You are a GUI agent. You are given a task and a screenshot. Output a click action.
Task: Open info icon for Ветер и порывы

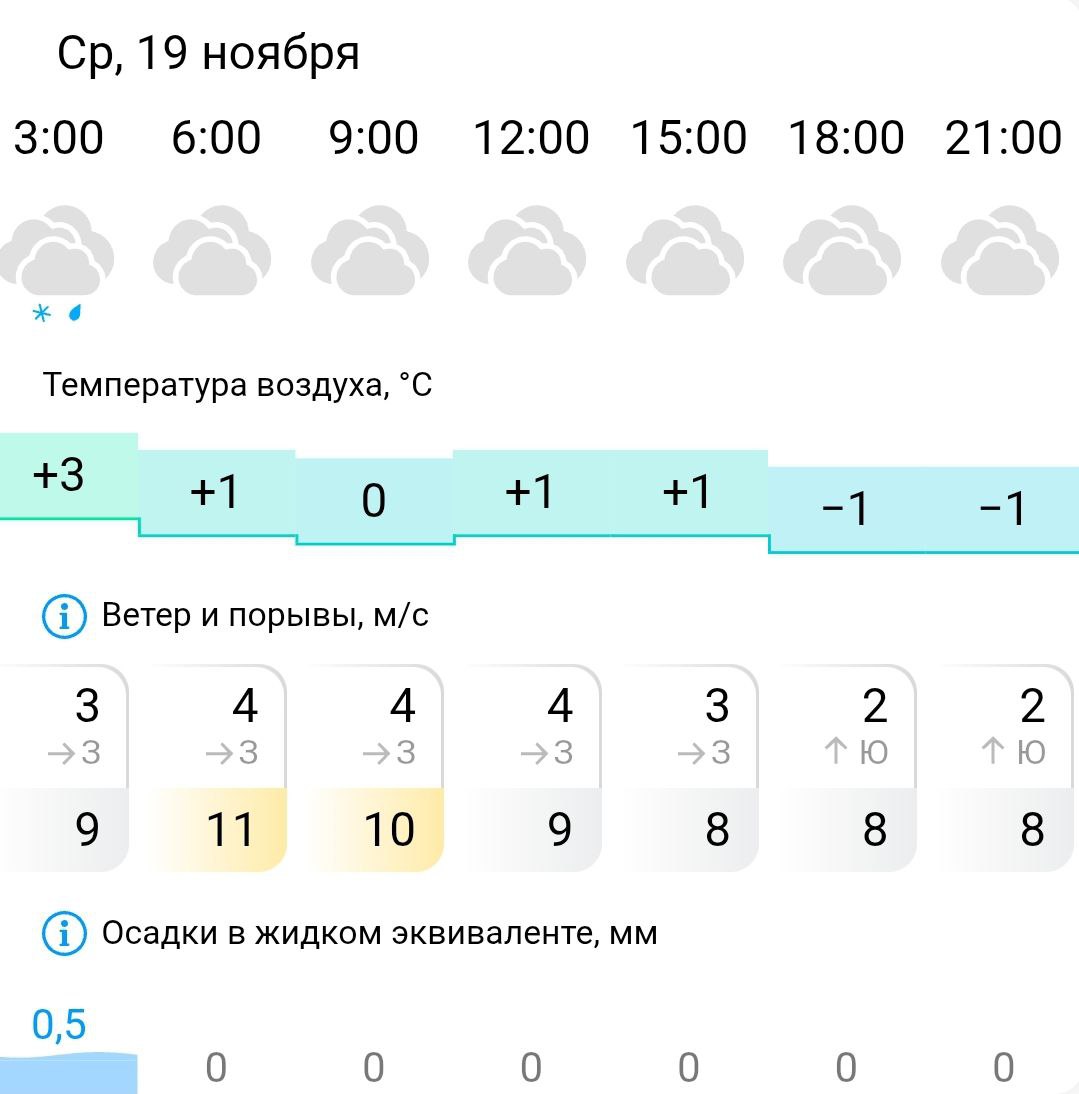(64, 616)
